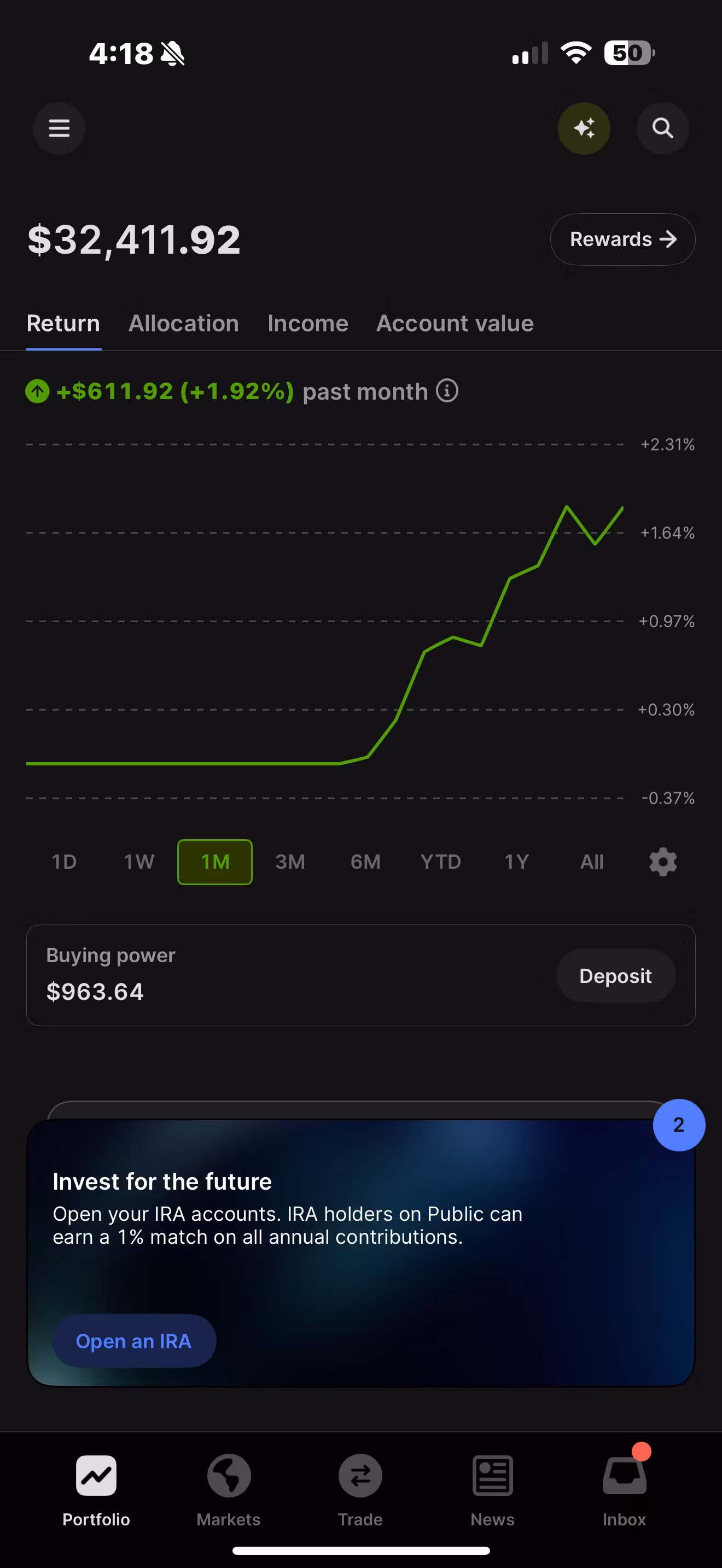Show the All time chart range
The image size is (722, 1568).
[592, 862]
